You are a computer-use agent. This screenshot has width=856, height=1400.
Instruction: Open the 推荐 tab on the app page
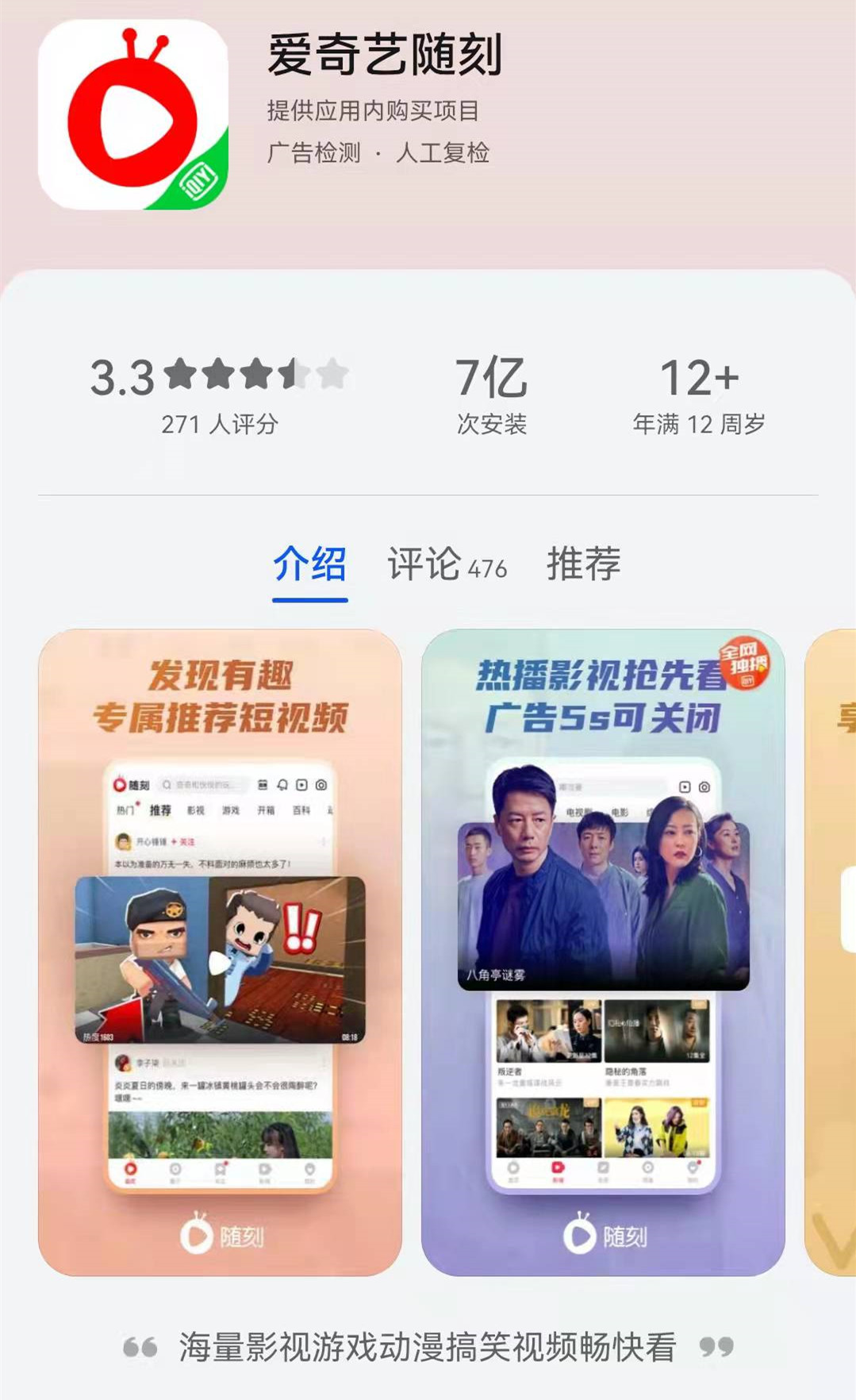585,564
